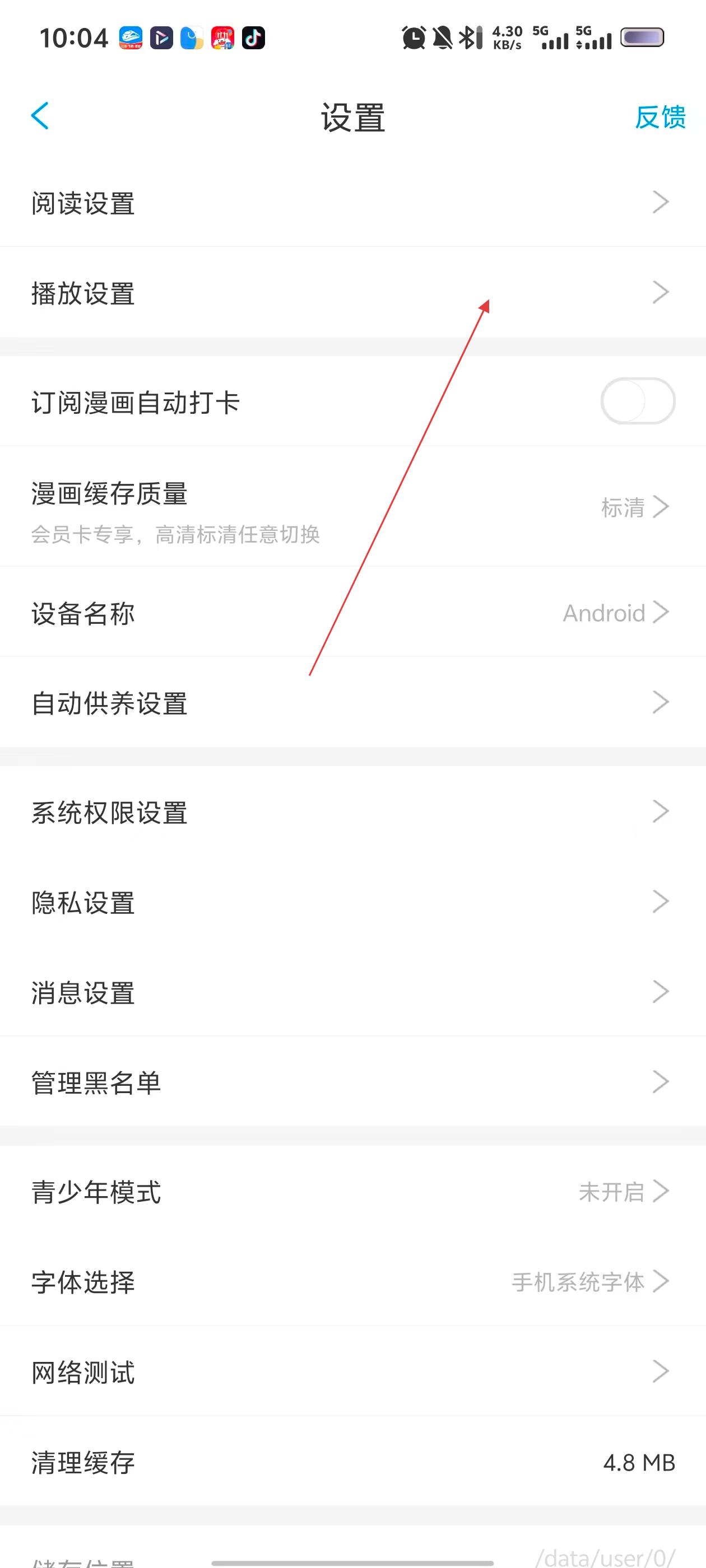This screenshot has width=706, height=1568.
Task: Open 阅读设置 reading settings
Action: coord(352,203)
